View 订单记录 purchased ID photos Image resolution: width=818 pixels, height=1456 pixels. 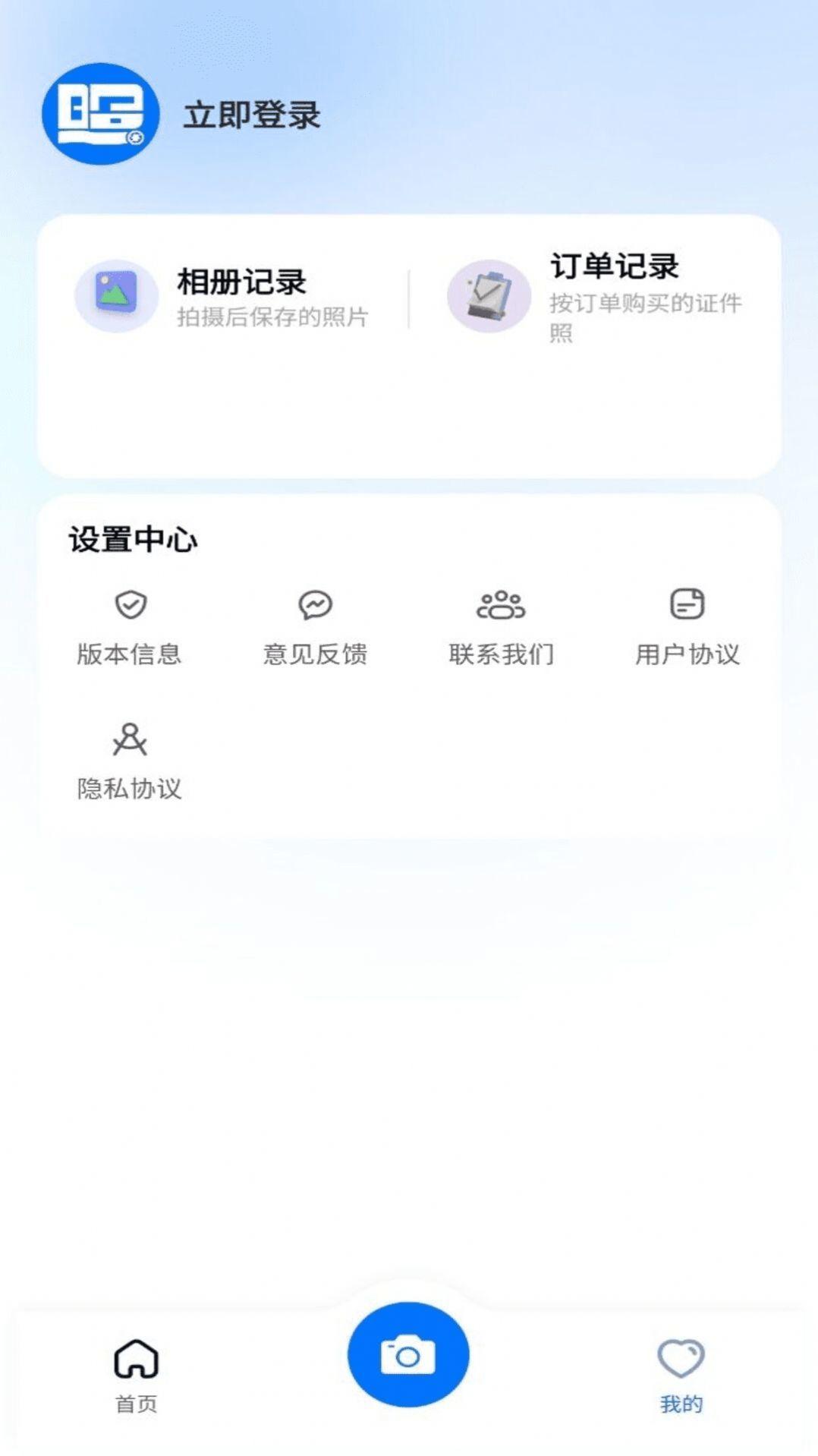pyautogui.click(x=615, y=267)
